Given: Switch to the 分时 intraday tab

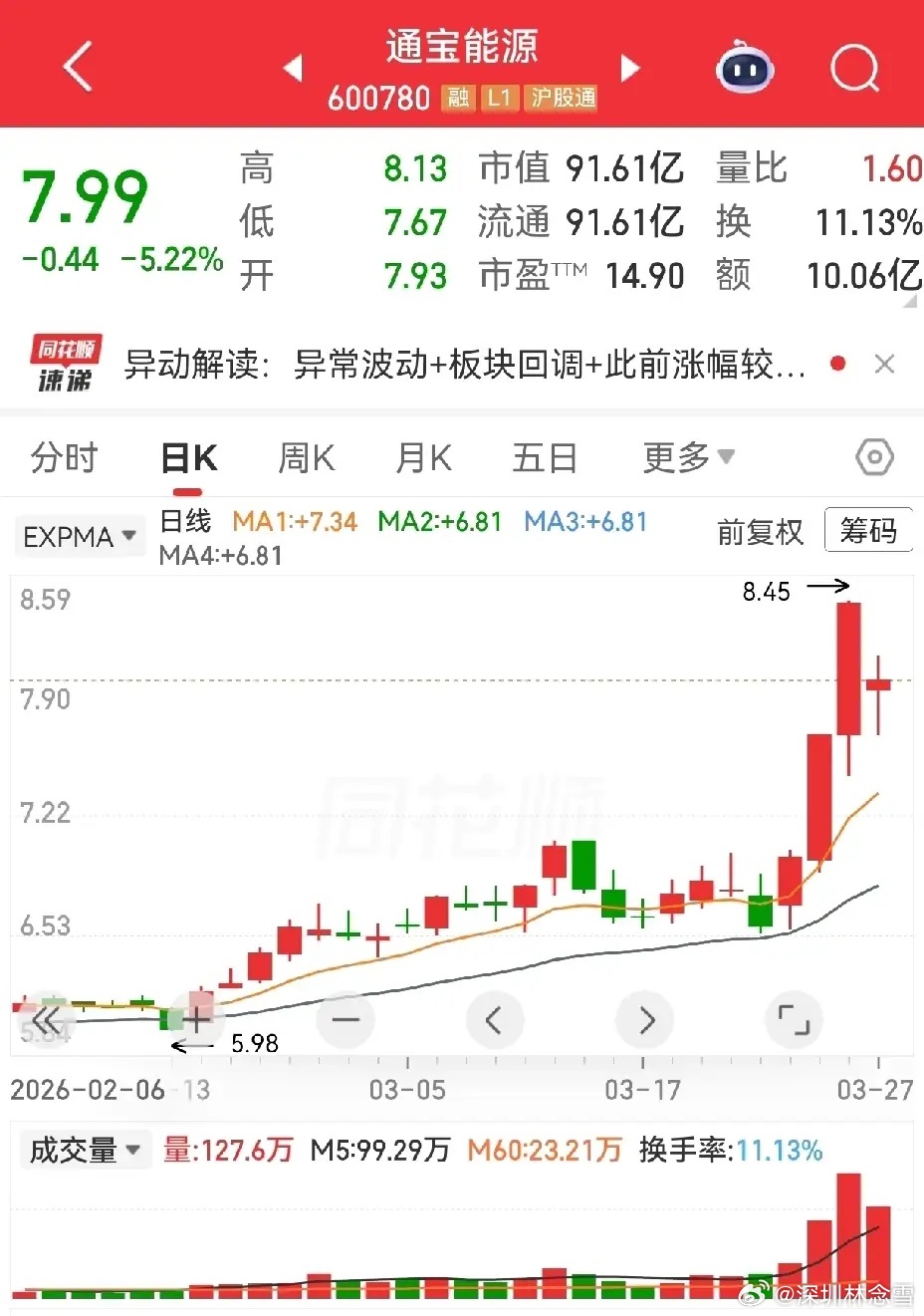Looking at the screenshot, I should 63,457.
